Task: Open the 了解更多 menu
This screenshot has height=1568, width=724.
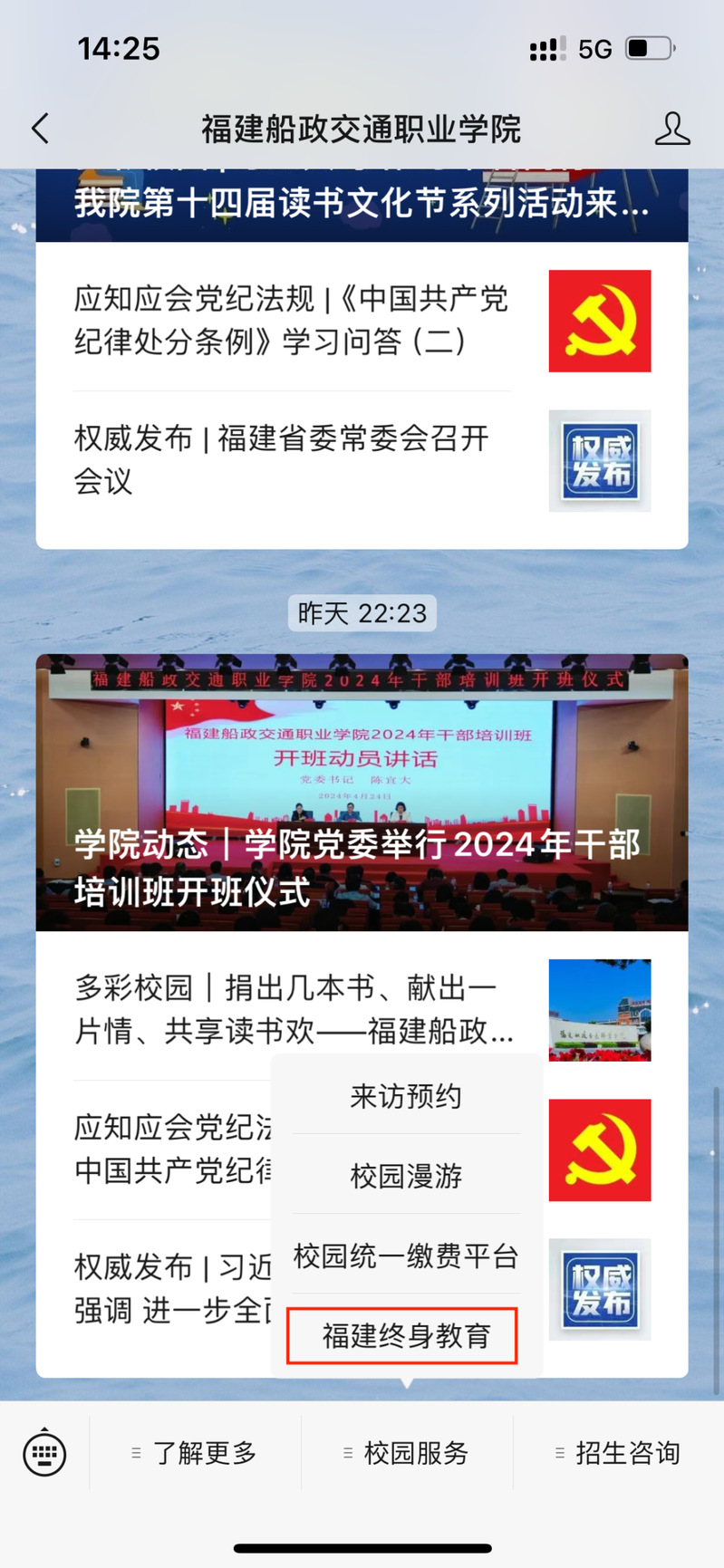Action: click(x=196, y=1453)
